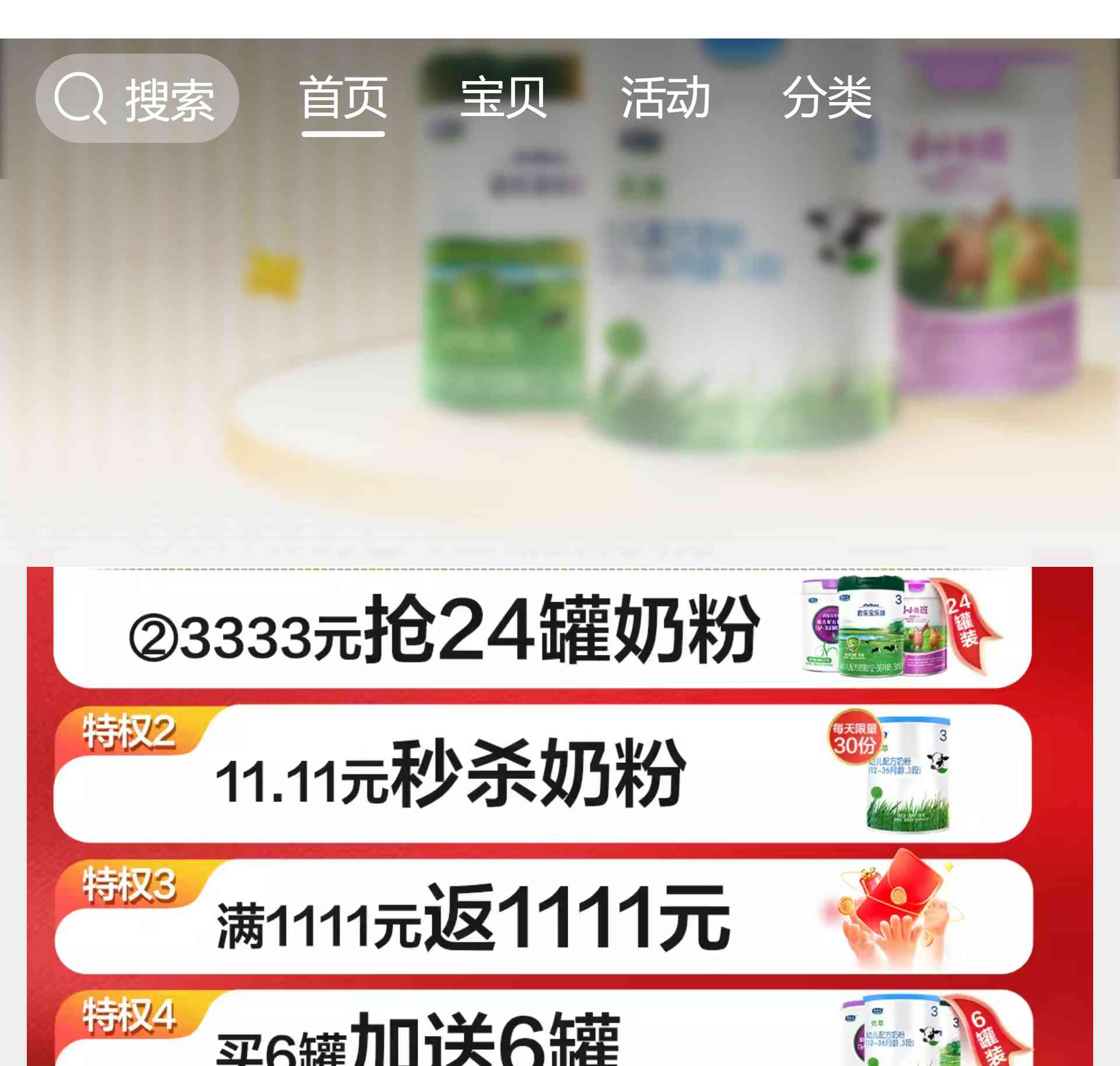View the 满1111元返1111元 offer
The image size is (1120, 1066).
click(x=542, y=917)
